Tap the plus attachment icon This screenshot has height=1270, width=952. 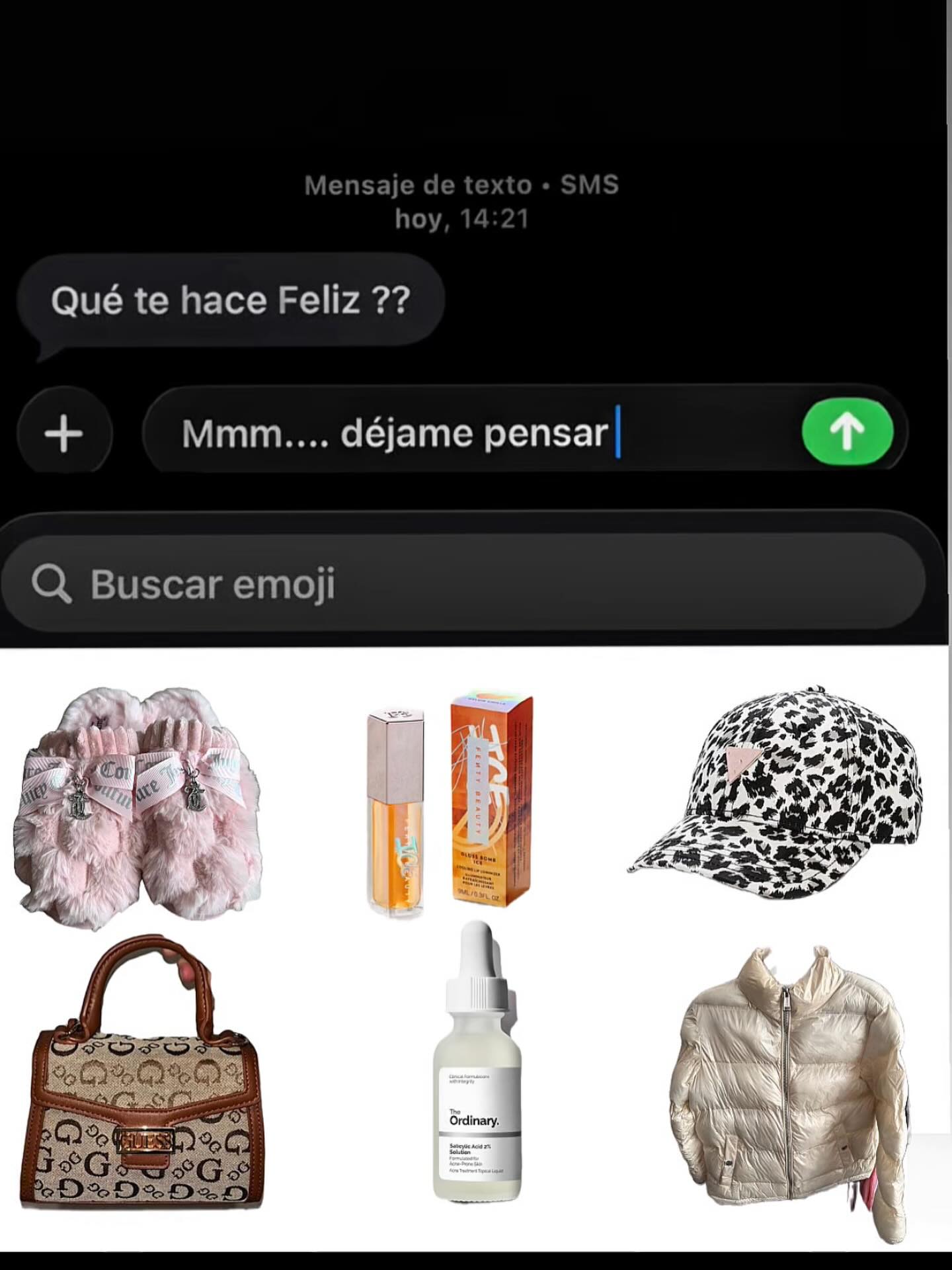63,435
